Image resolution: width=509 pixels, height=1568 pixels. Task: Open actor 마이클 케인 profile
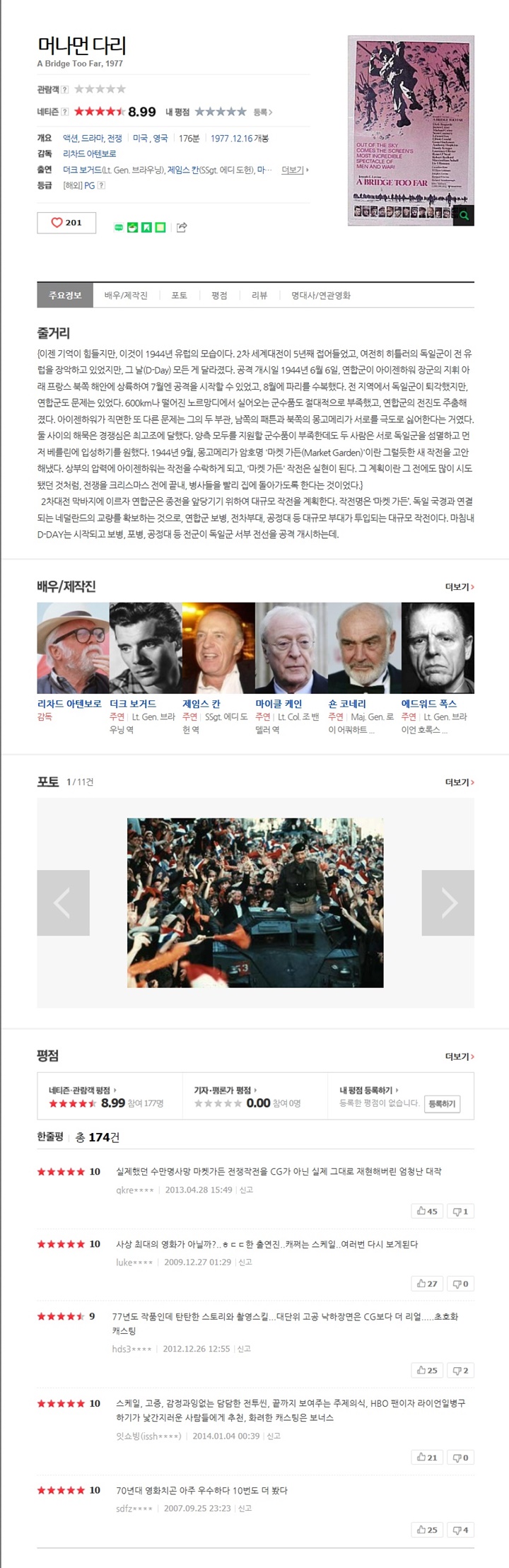click(279, 704)
